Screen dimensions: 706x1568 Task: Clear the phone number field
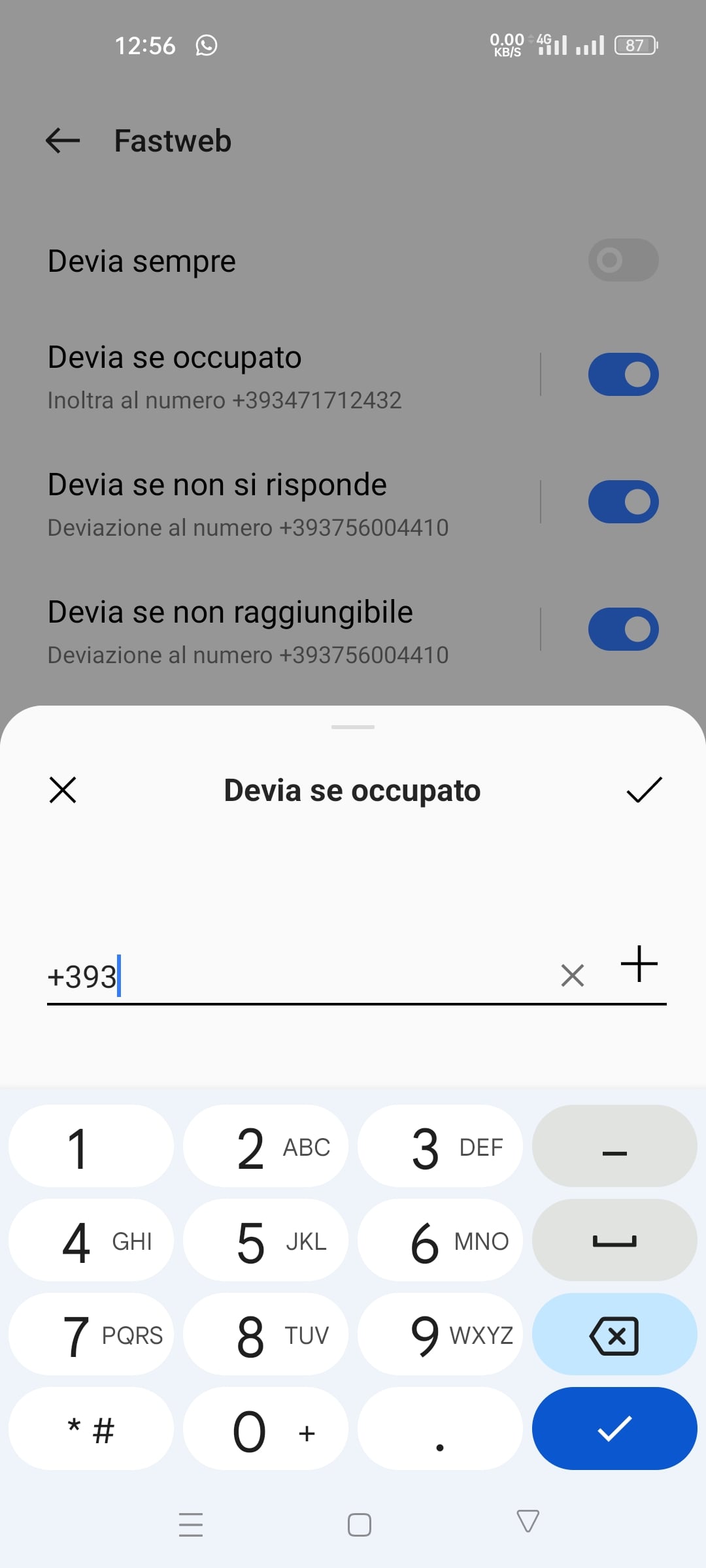pos(573,976)
